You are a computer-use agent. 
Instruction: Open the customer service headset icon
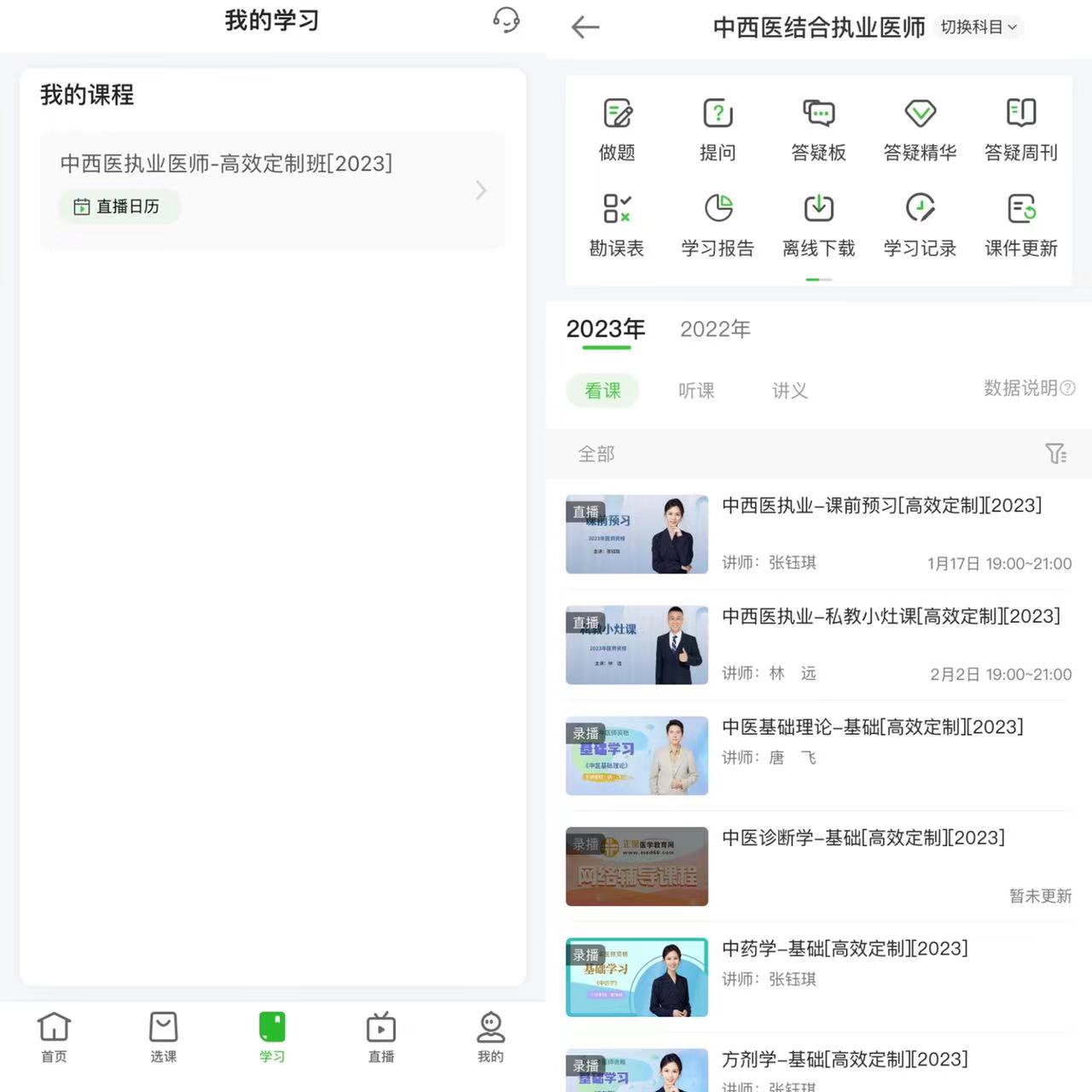(x=506, y=20)
